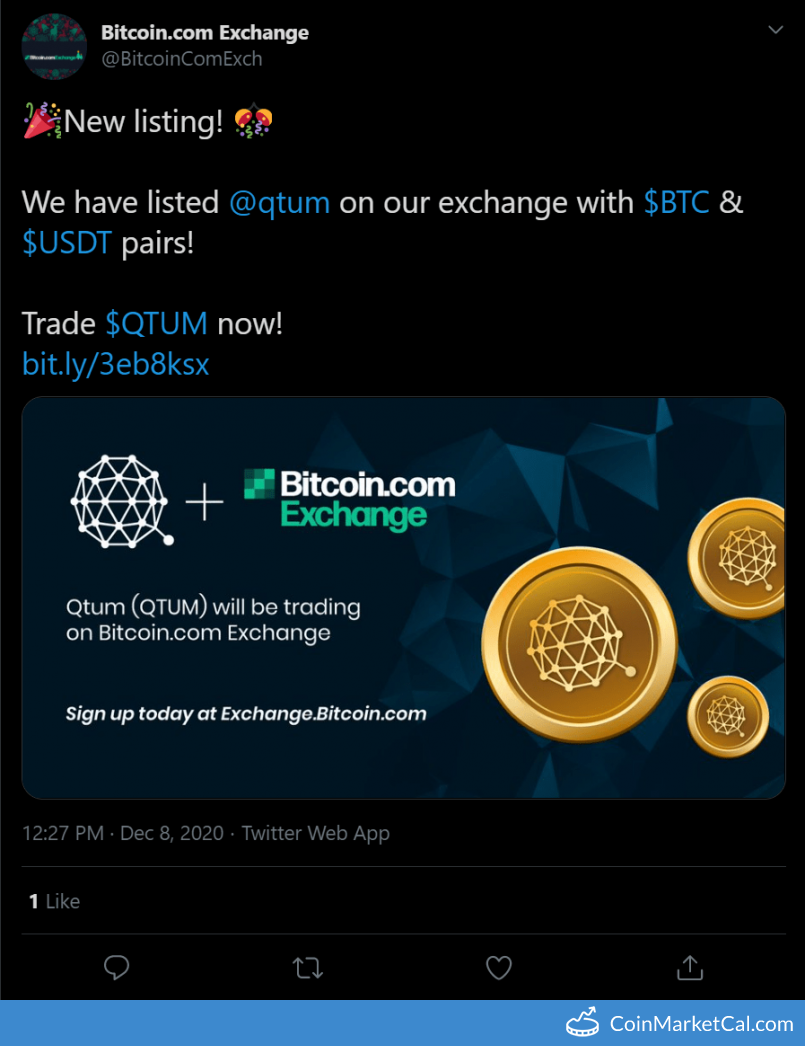The image size is (805, 1046).
Task: Open Bitcoin.com Exchange profile avatar
Action: tap(54, 46)
